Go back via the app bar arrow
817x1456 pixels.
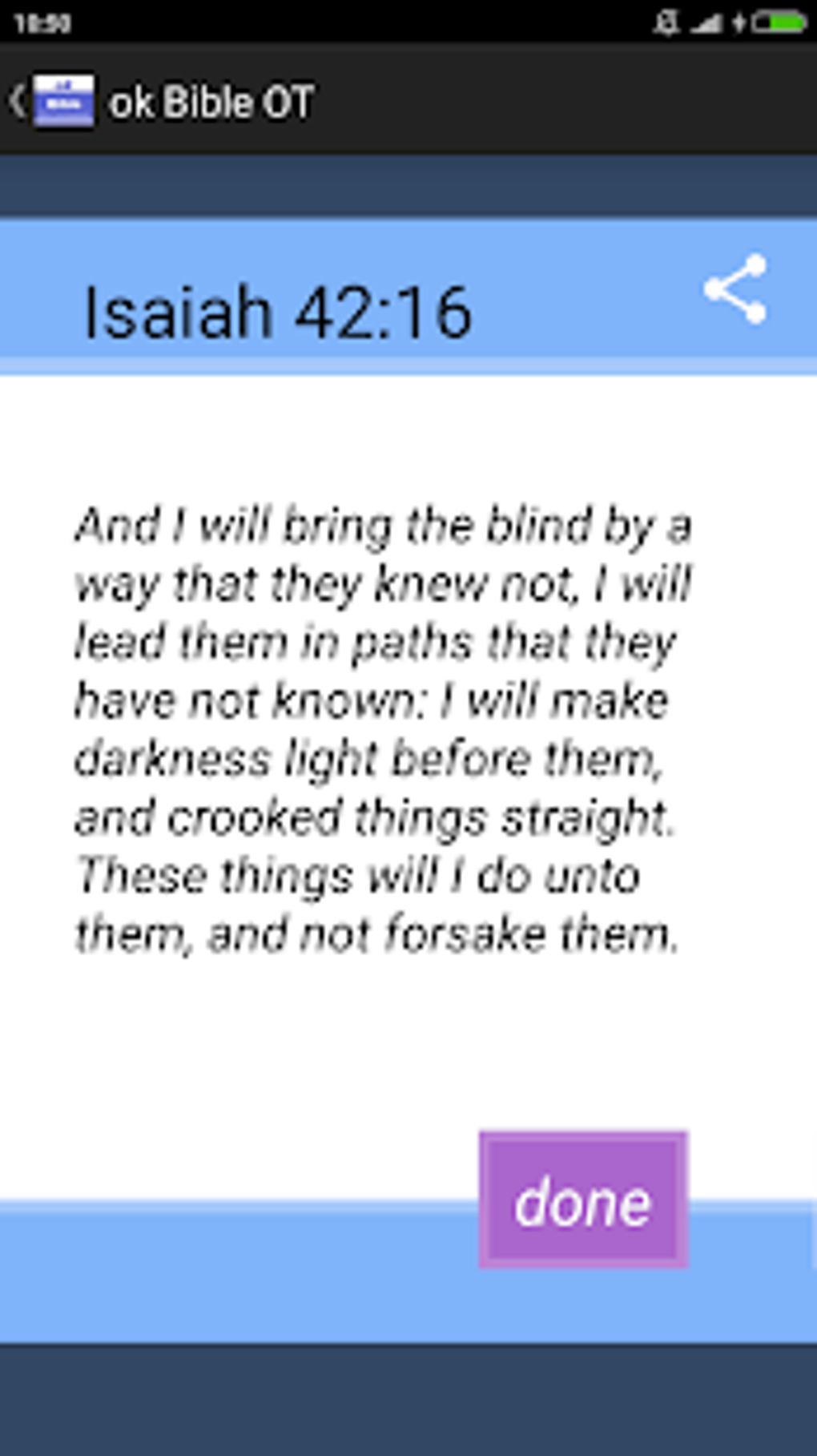(18, 101)
